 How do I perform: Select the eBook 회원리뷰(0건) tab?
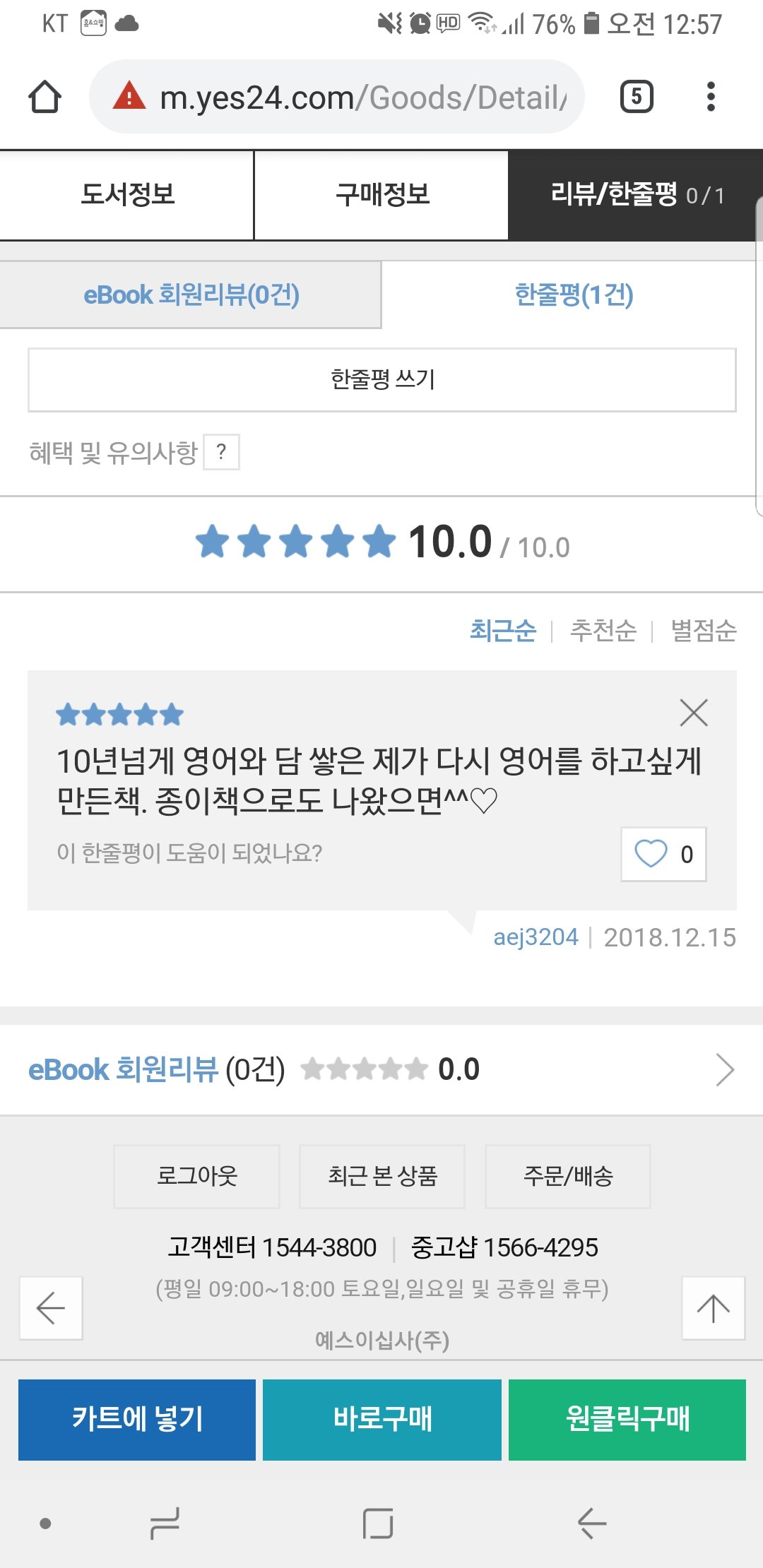point(191,295)
